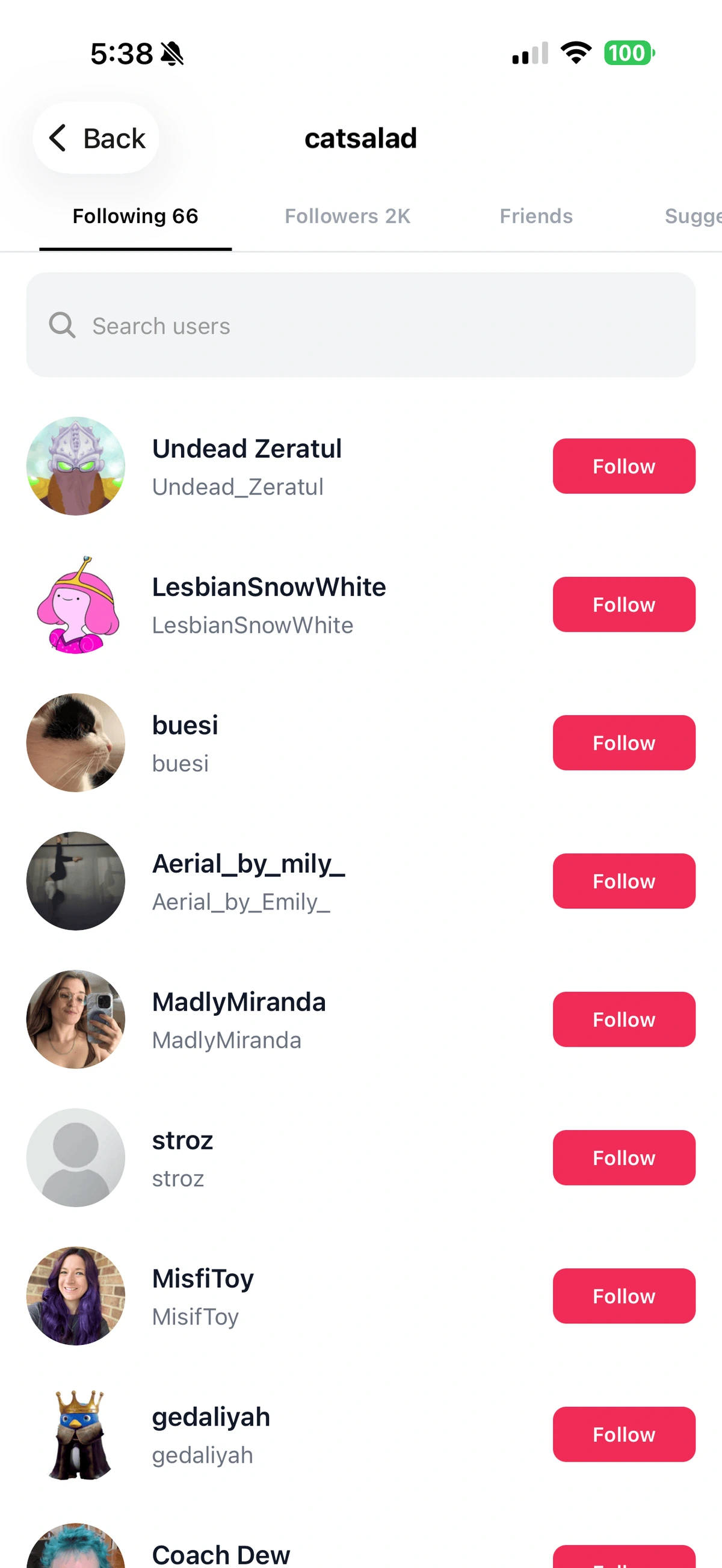Tap the Wi-Fi status icon
This screenshot has width=722, height=1568.
[575, 54]
